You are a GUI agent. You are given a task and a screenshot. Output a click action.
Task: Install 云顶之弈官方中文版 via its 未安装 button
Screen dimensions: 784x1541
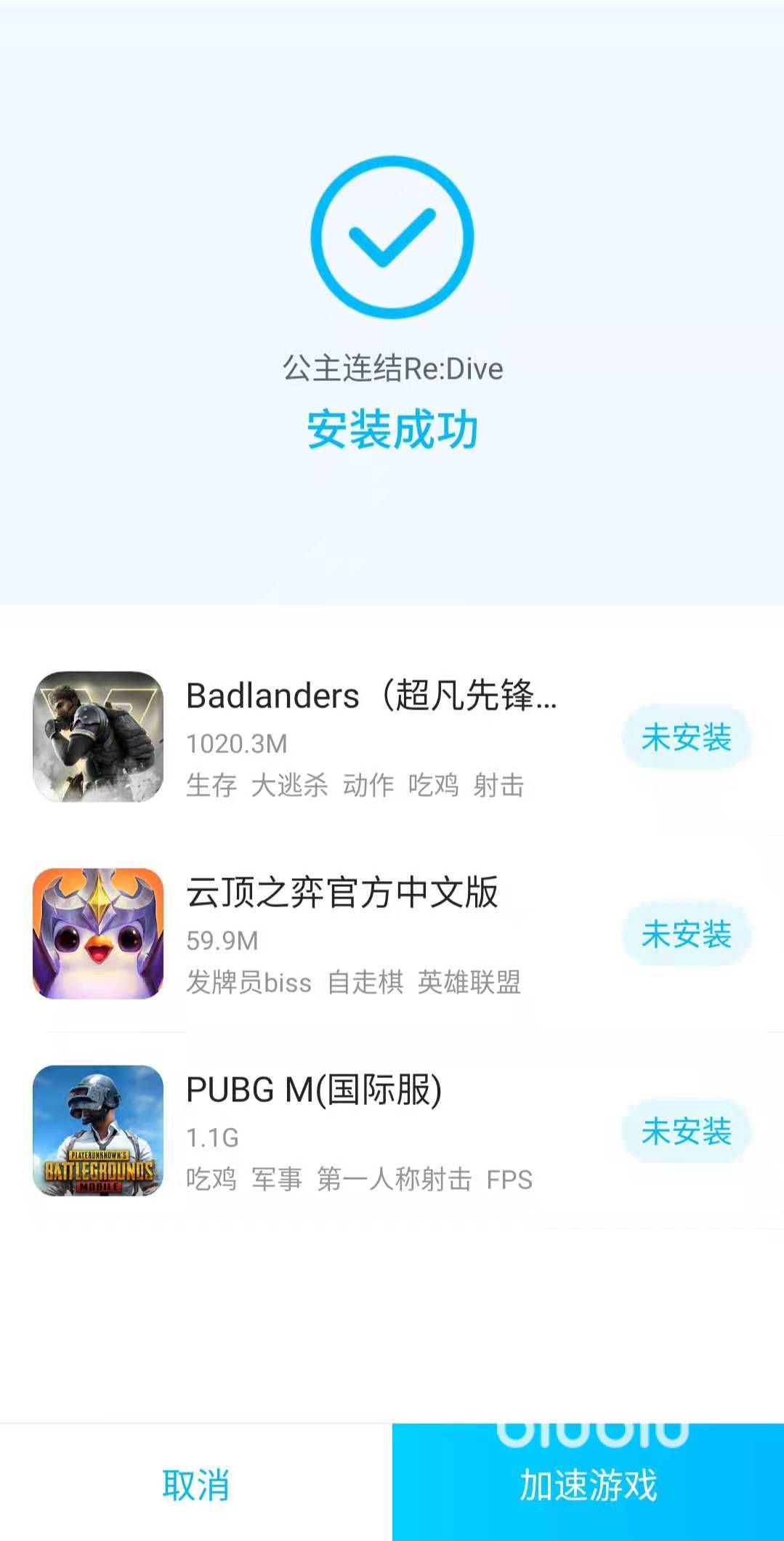(x=686, y=935)
